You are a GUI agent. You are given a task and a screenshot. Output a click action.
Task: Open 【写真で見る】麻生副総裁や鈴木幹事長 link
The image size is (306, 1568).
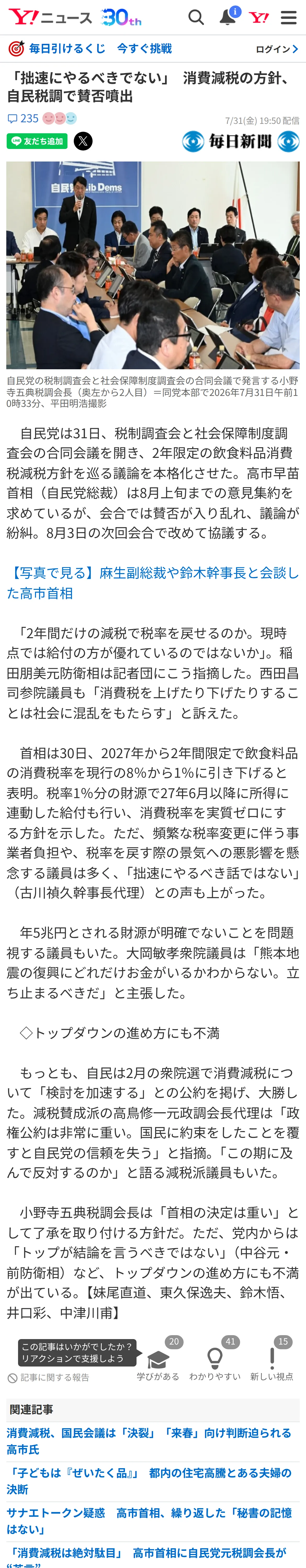(153, 583)
